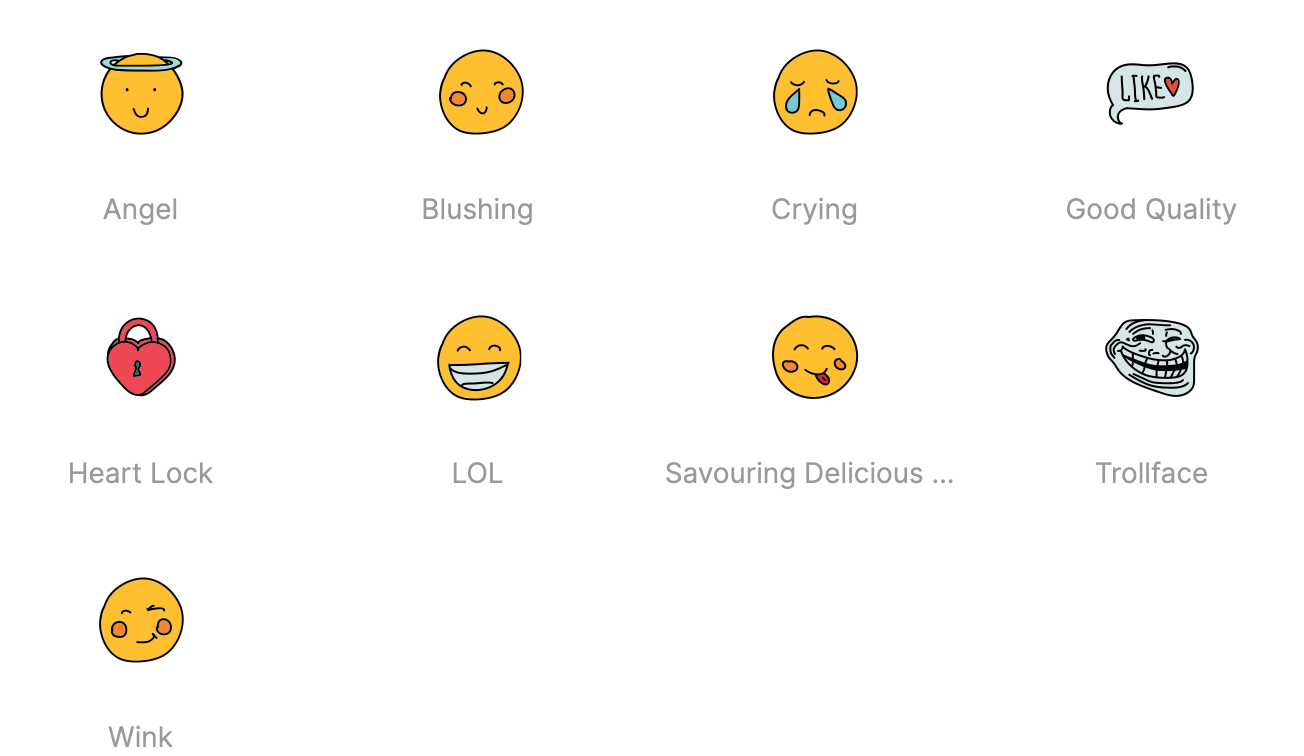Open the Good Quality like bubble icon
The image size is (1304, 756).
1150,92
